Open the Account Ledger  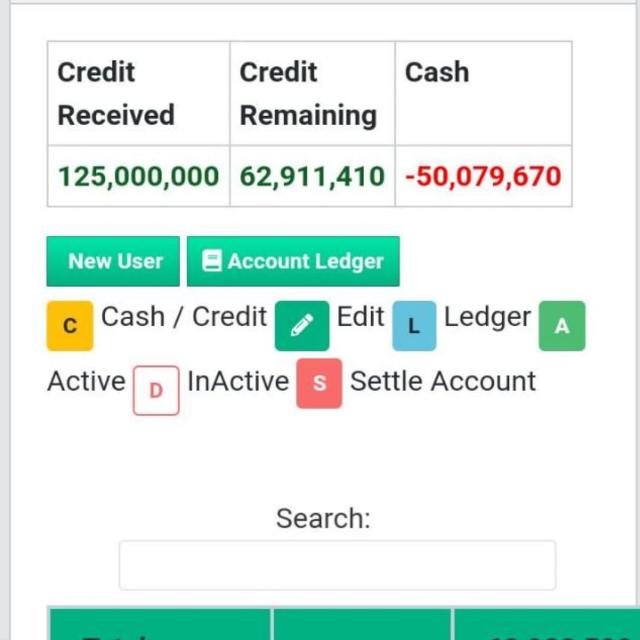coord(293,262)
